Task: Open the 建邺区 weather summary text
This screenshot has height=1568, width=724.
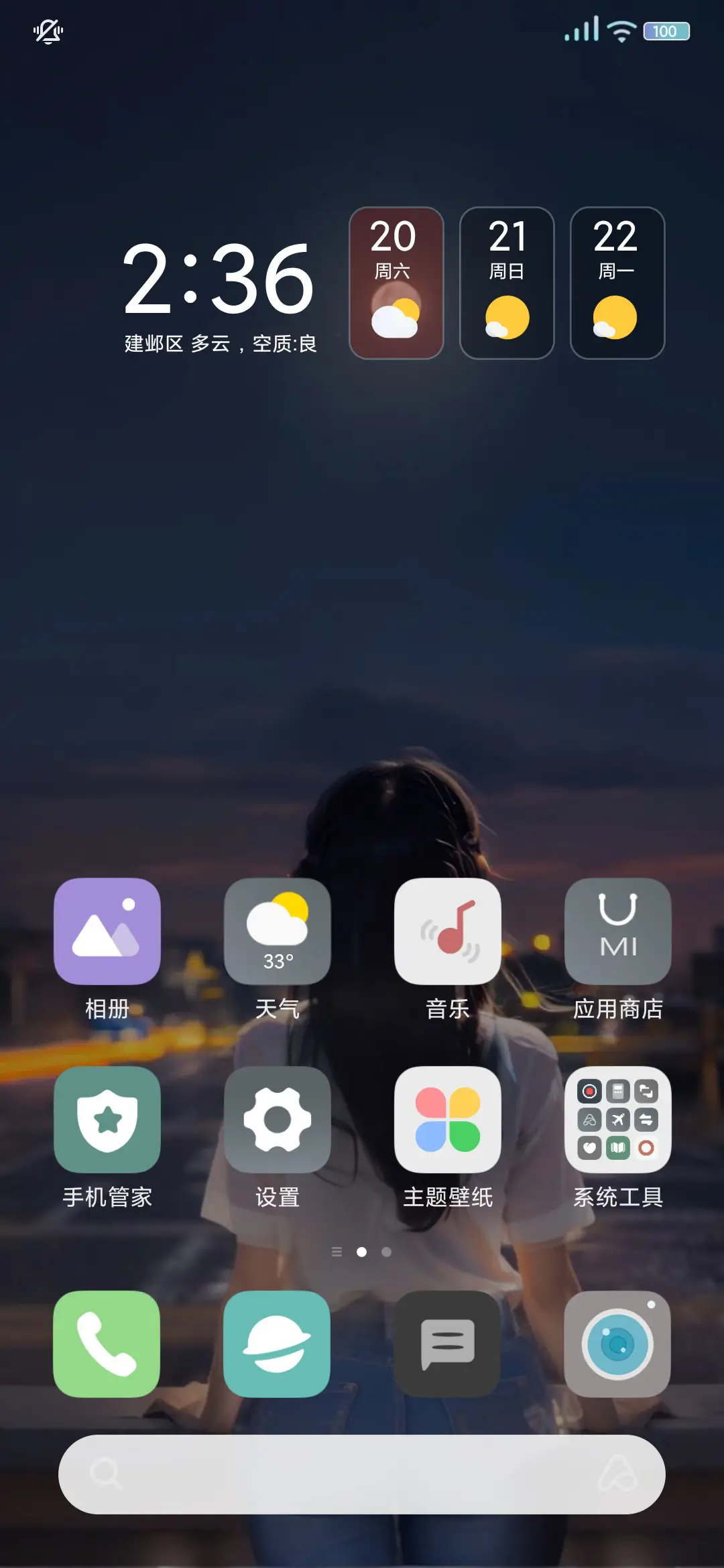Action: coord(220,344)
